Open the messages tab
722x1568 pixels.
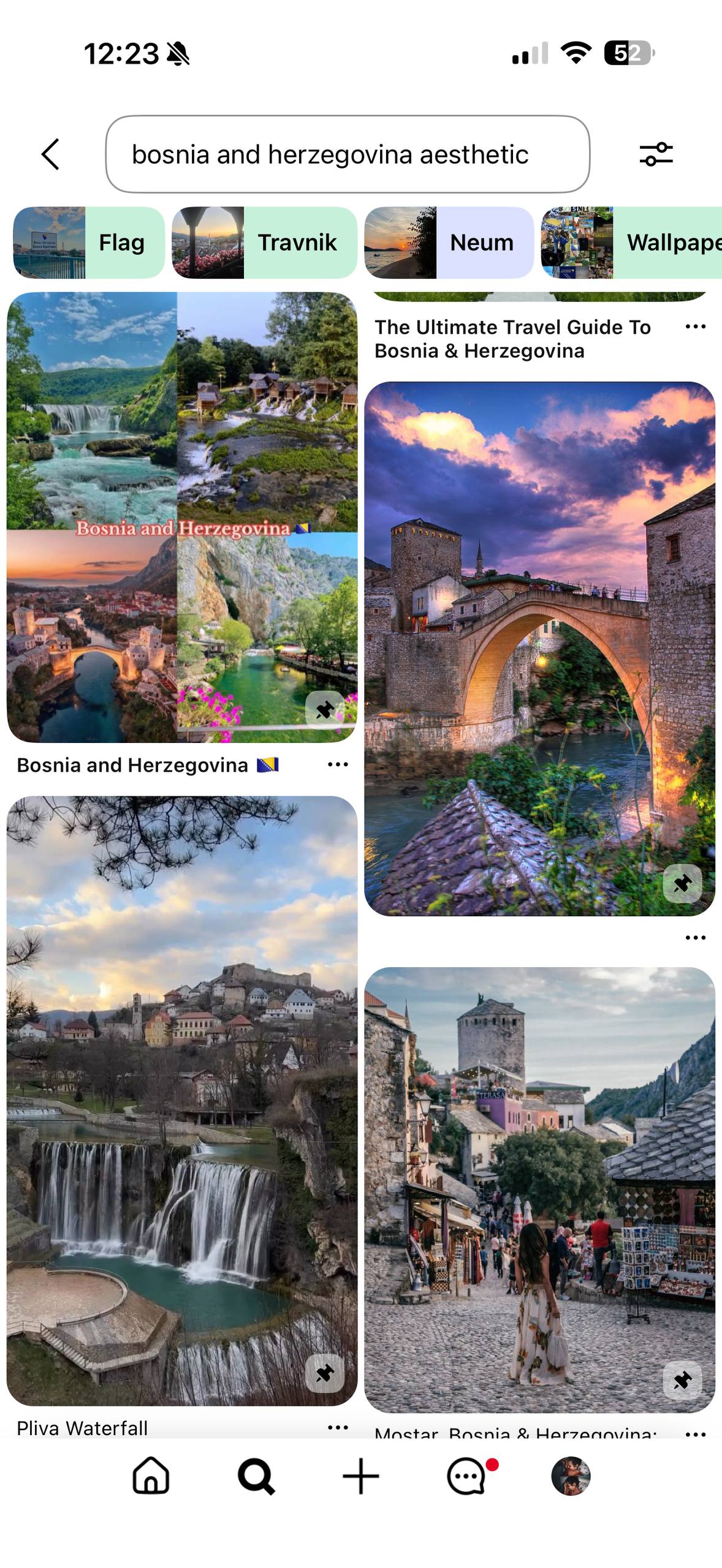coord(467,1476)
